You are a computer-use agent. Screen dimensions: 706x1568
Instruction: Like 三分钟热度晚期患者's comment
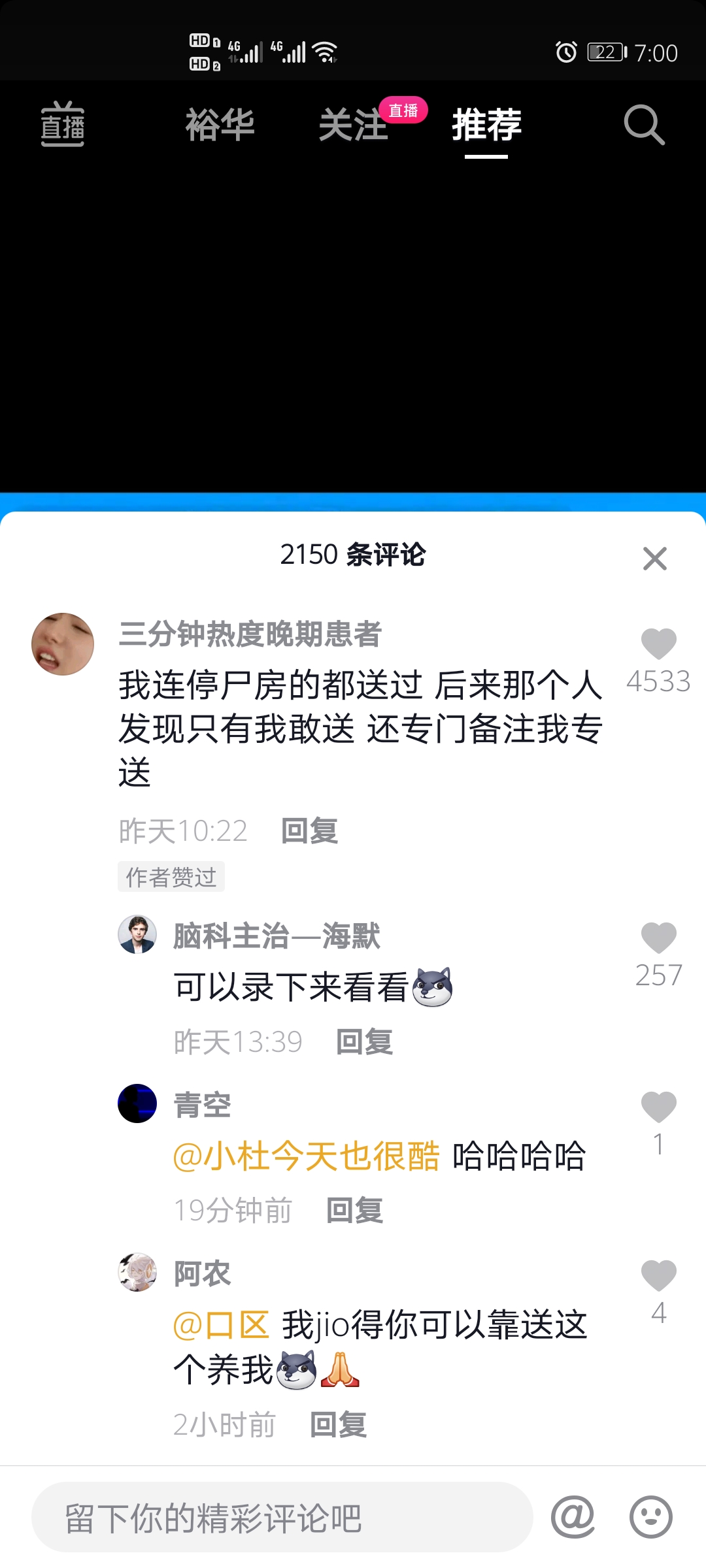[x=658, y=644]
